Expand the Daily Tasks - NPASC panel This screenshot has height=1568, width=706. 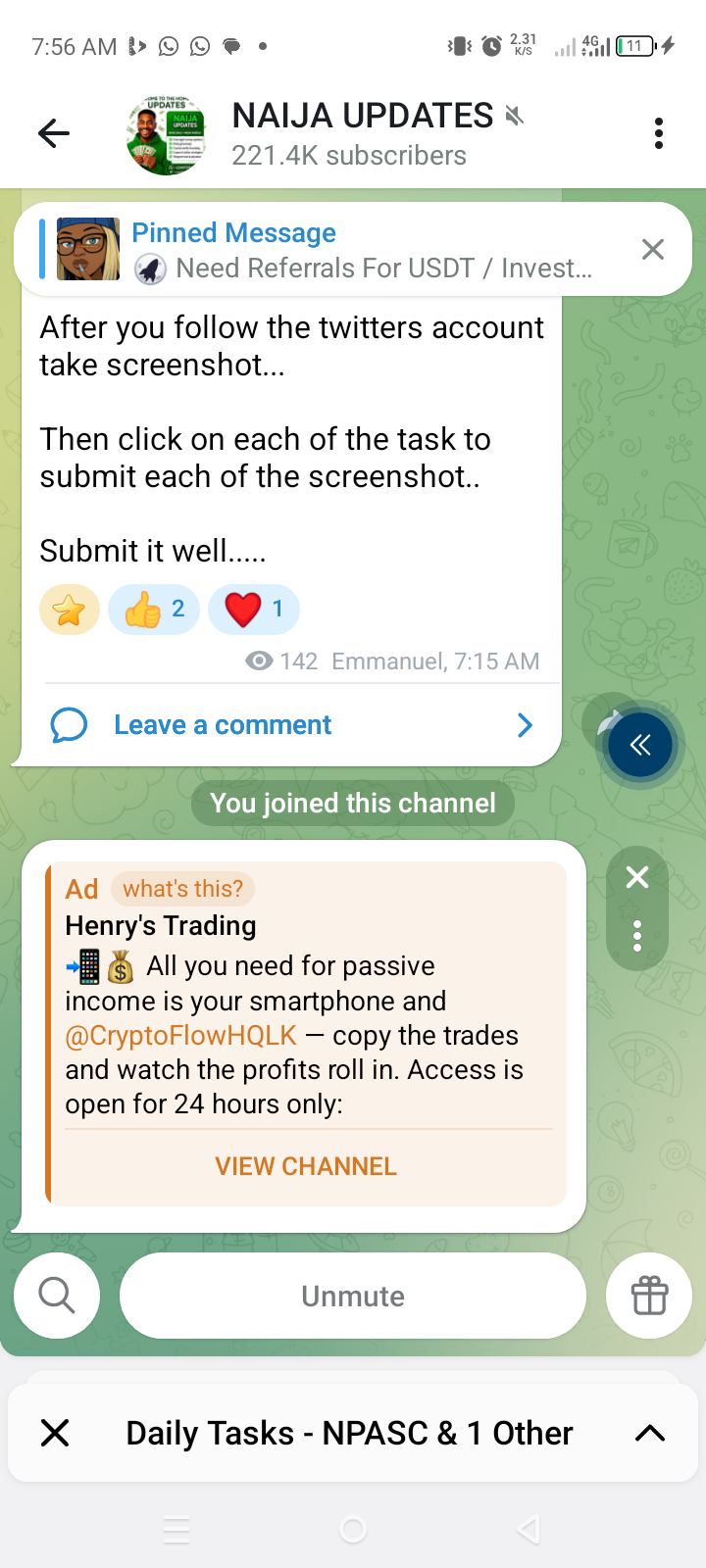coord(650,1433)
